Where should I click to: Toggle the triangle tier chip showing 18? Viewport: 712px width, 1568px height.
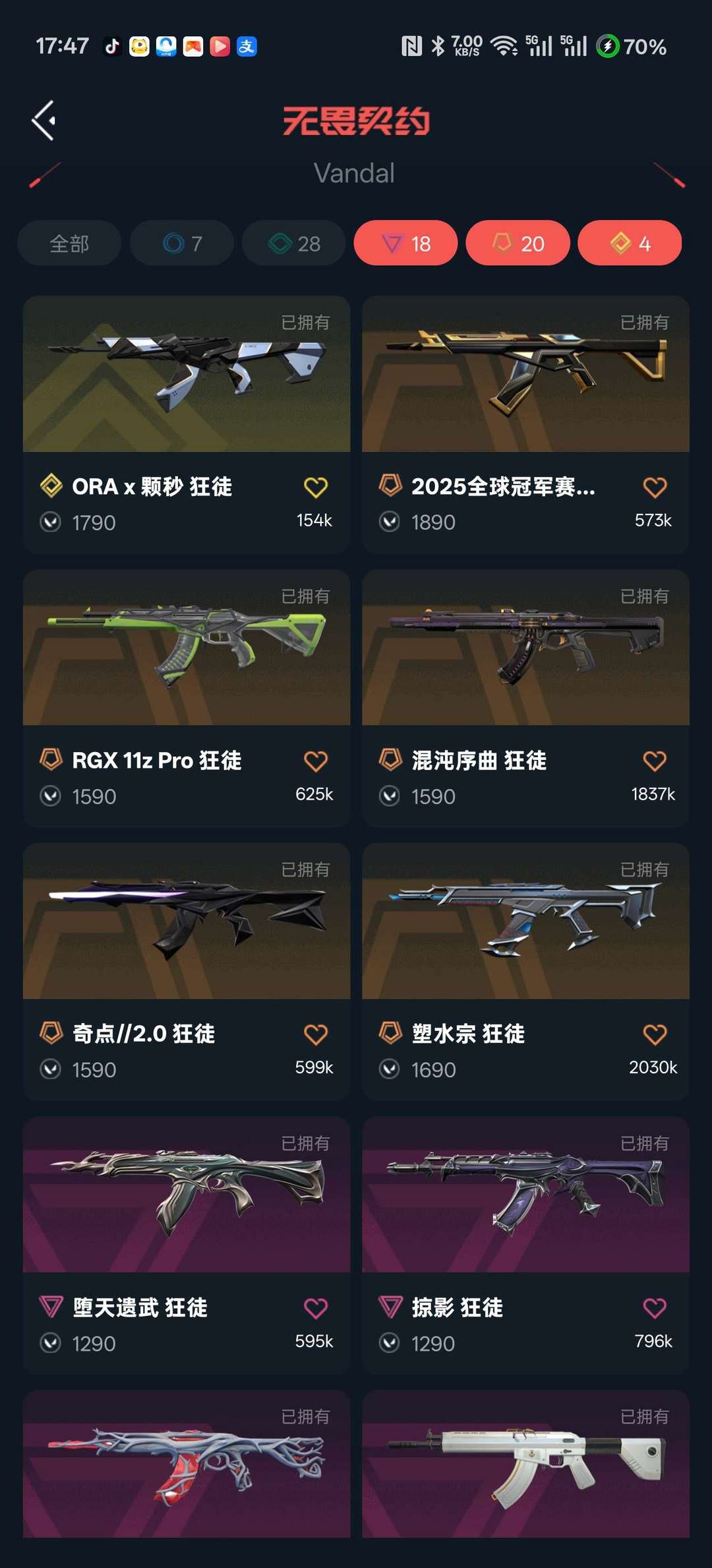tap(406, 243)
